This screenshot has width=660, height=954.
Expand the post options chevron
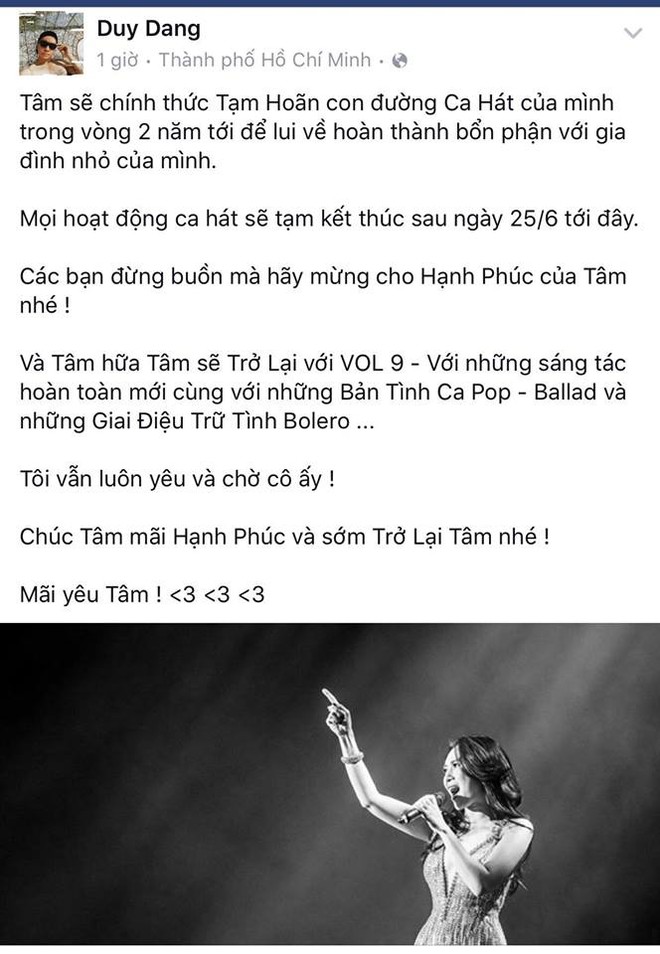[632, 34]
